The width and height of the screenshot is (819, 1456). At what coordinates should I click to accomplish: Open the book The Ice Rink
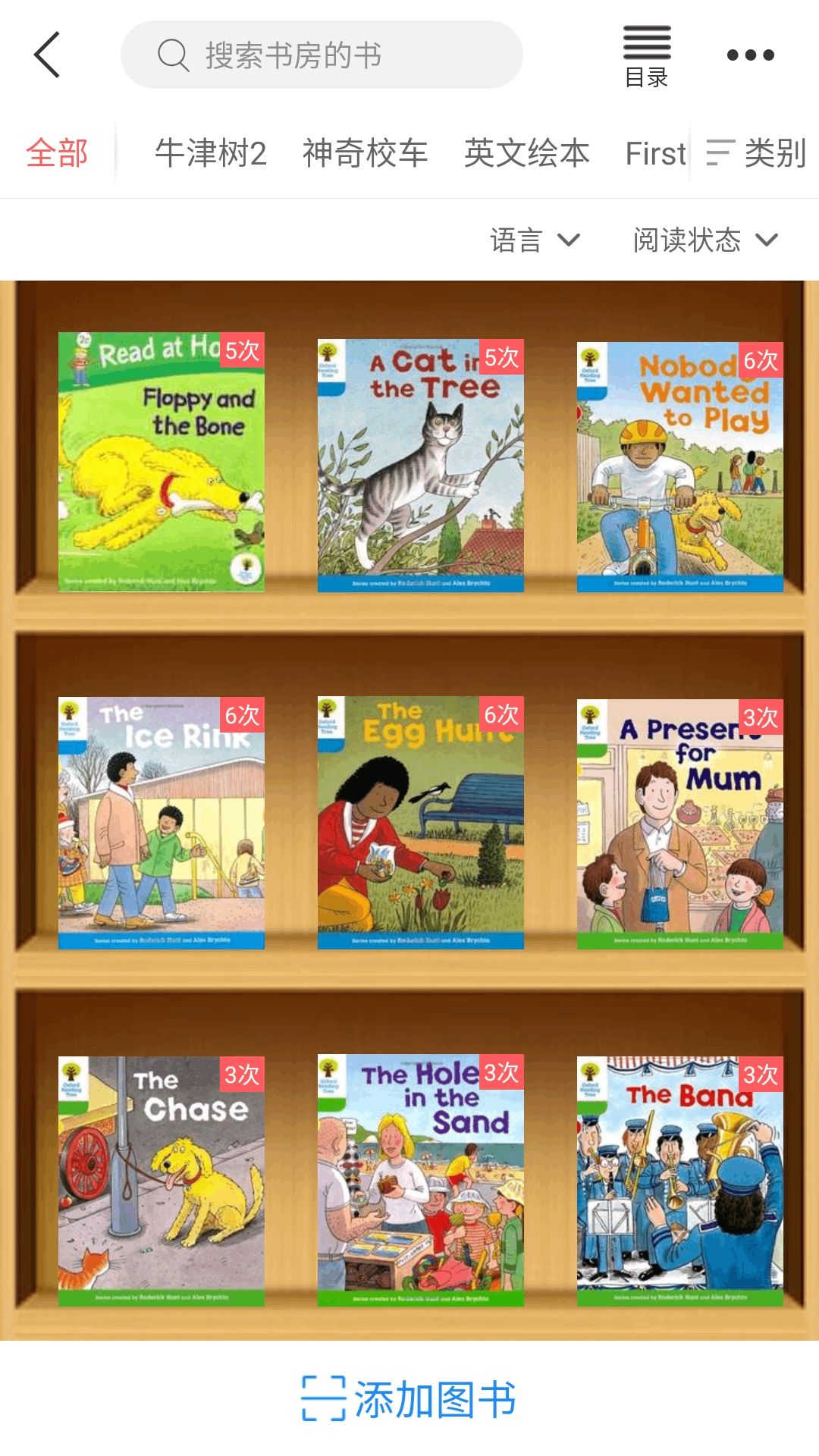[x=162, y=824]
